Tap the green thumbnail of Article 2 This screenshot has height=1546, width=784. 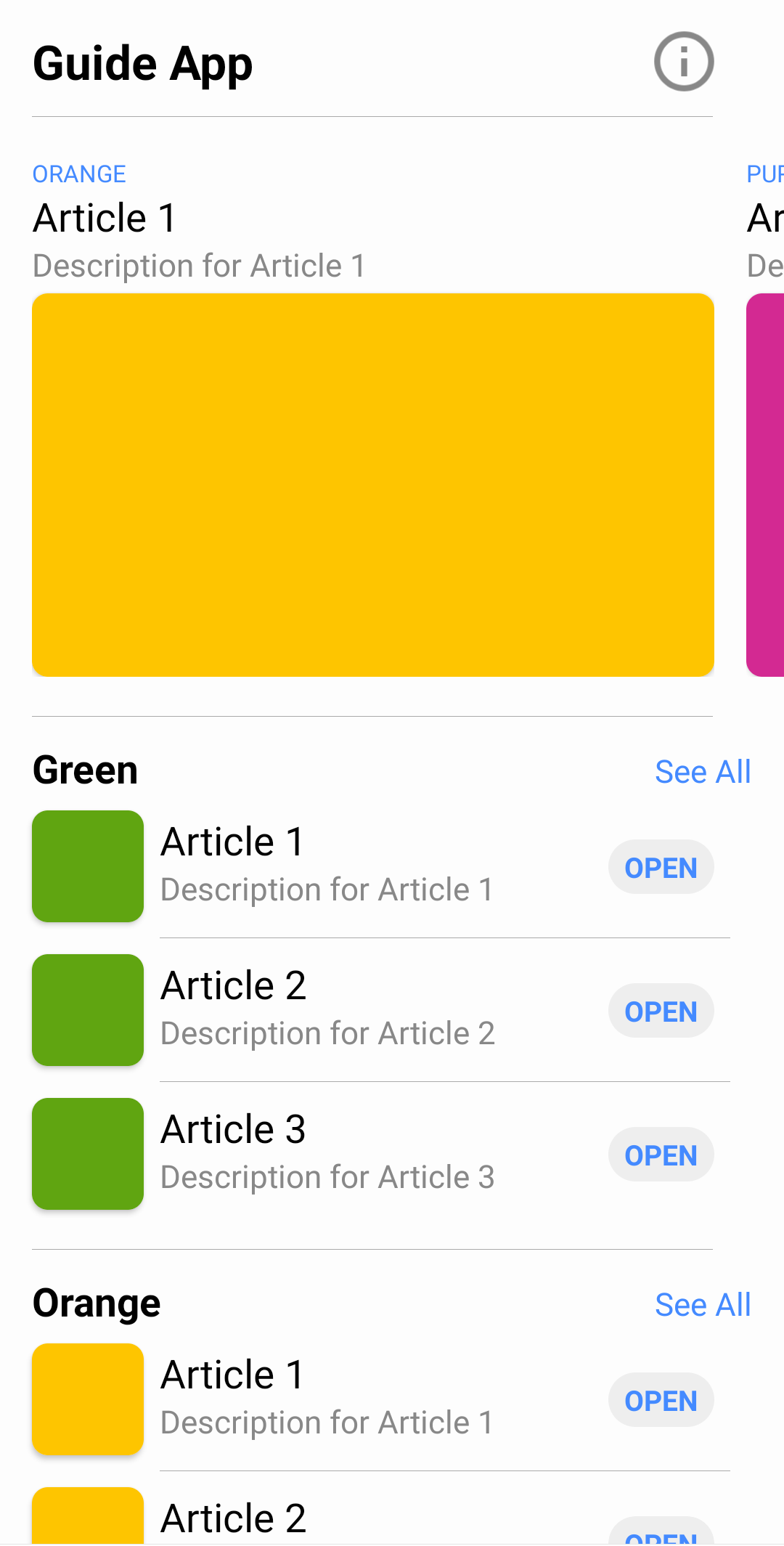point(87,1010)
